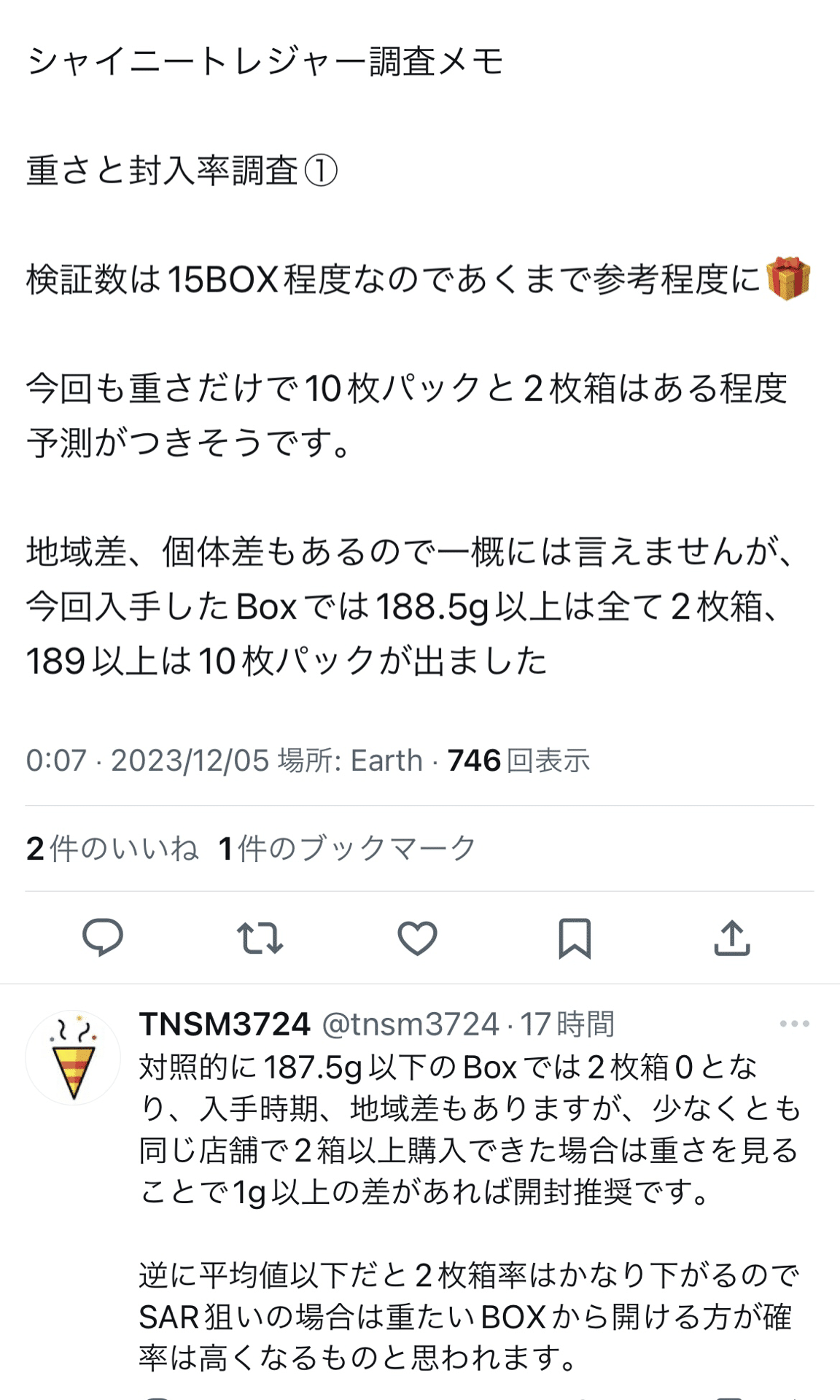Share the tweet via share icon
Screen dimensions: 840x1400
(x=732, y=938)
